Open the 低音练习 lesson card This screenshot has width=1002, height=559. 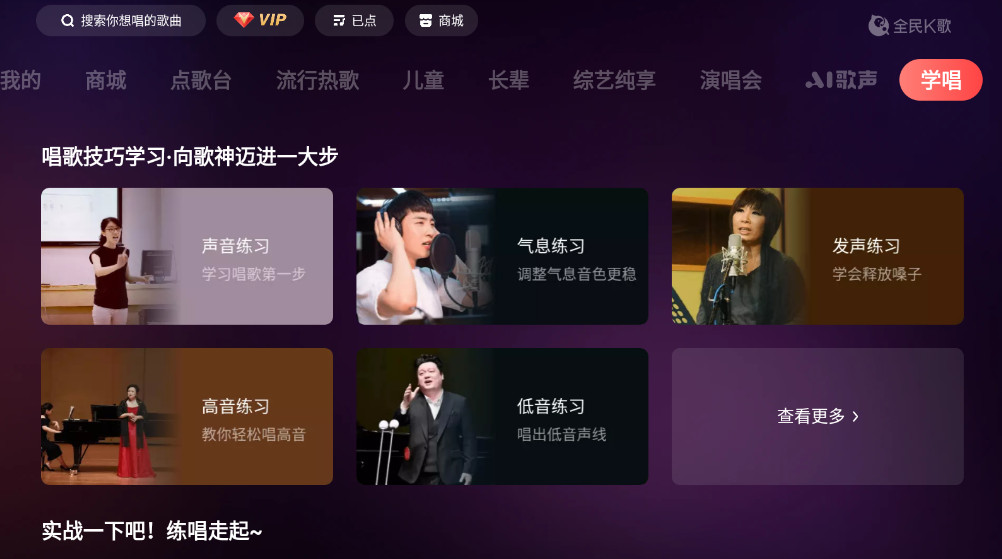pos(502,417)
